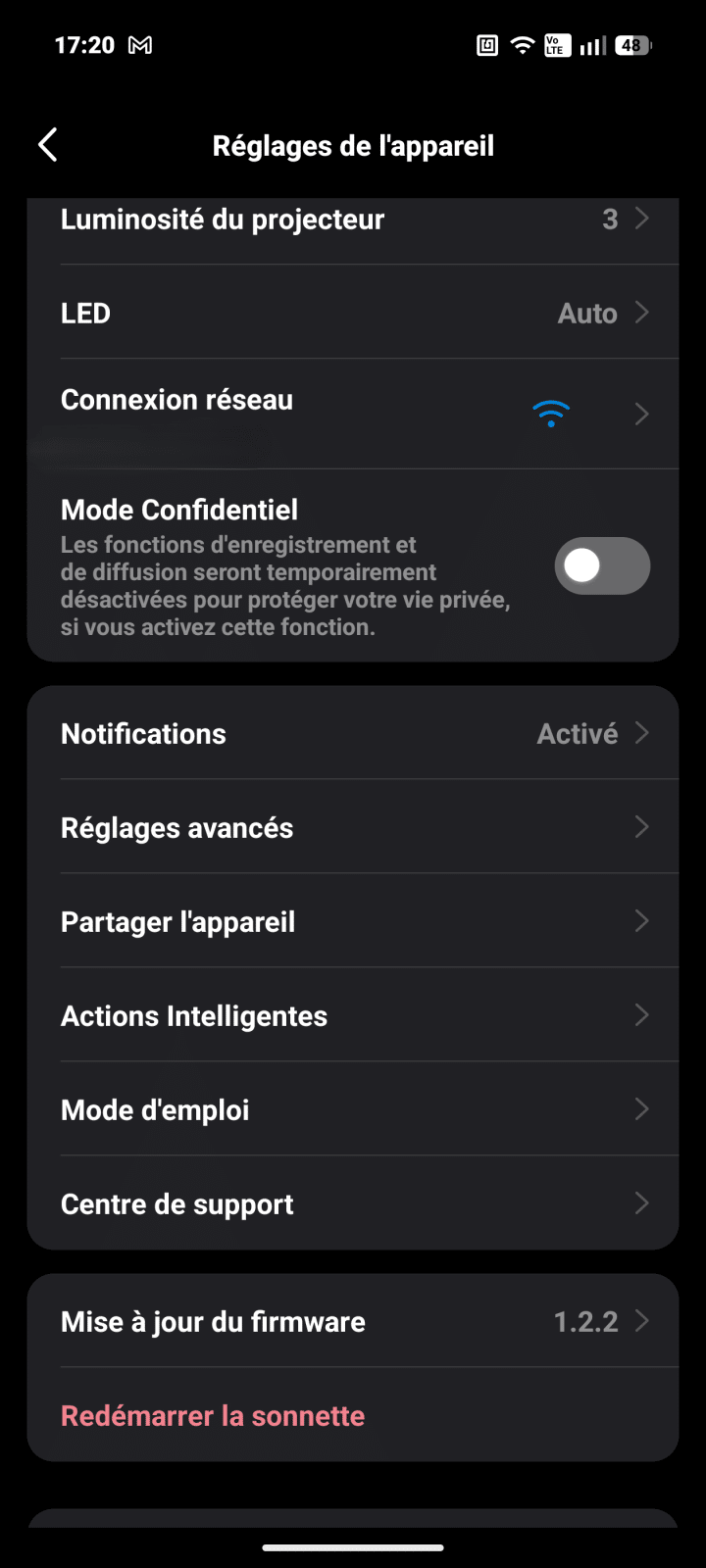Open firmware update showing version 1.2.2

click(353, 1321)
